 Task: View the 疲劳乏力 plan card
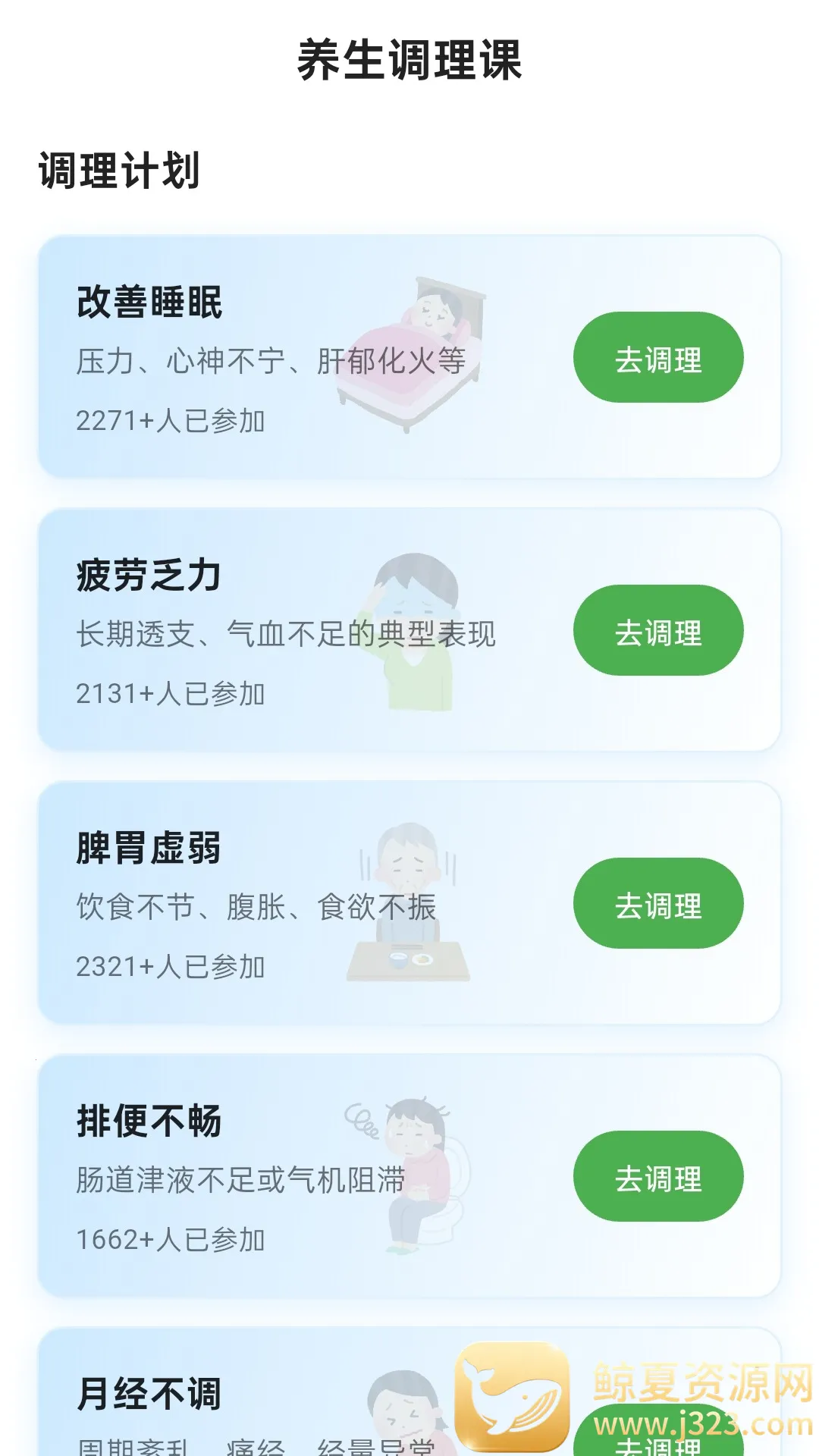[x=303, y=631]
